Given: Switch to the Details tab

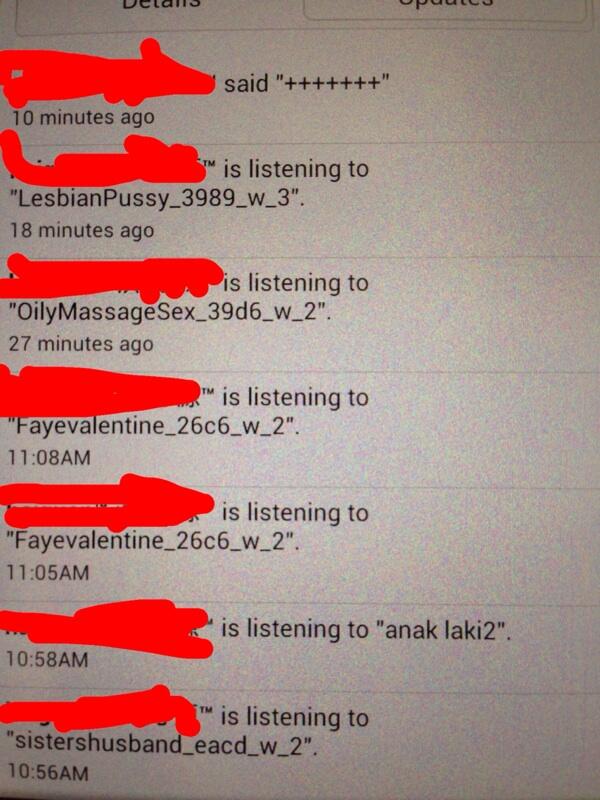Looking at the screenshot, I should (x=160, y=5).
